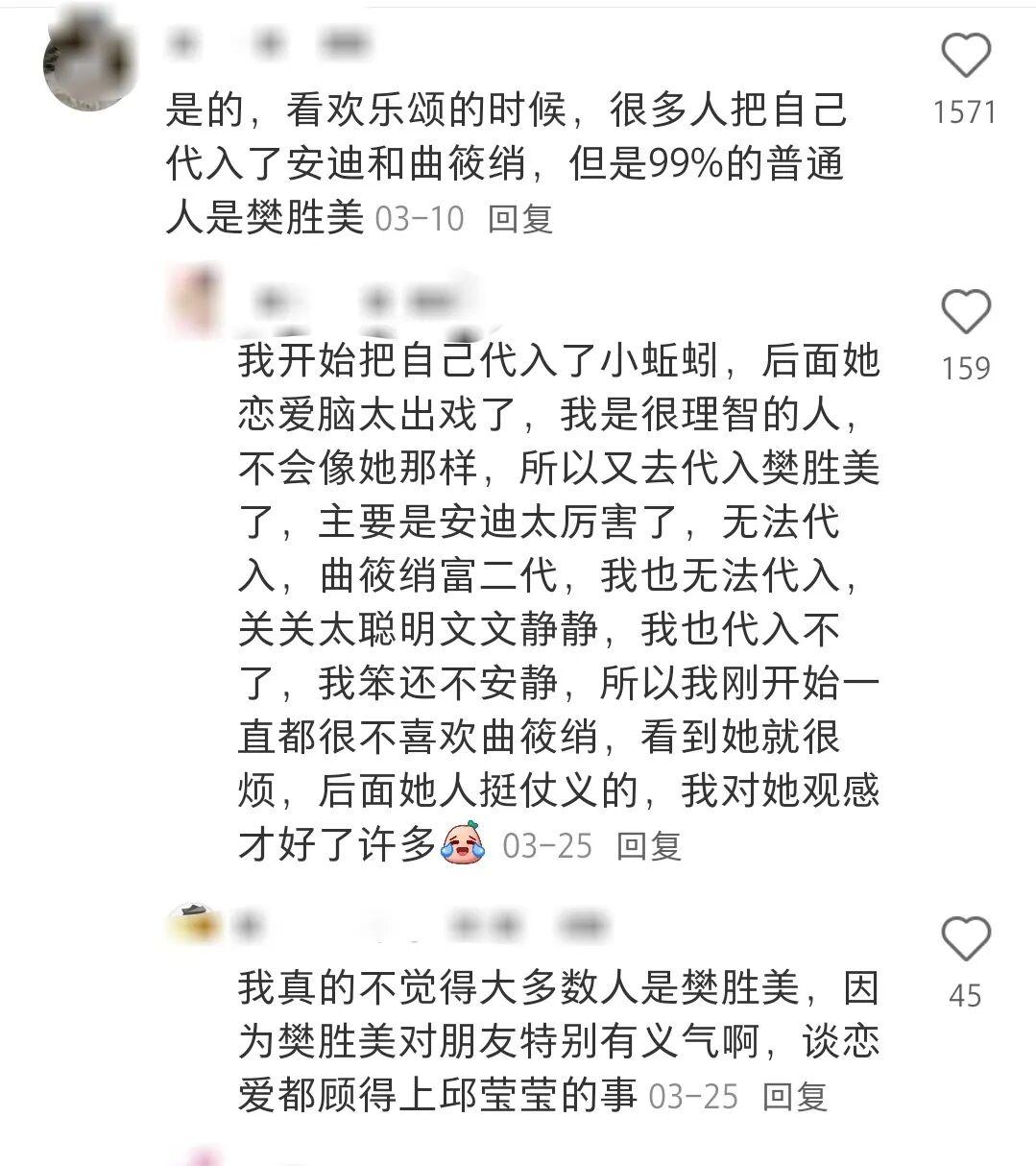Like the comment with 45 likes
The width and height of the screenshot is (1036, 1166).
[965, 938]
